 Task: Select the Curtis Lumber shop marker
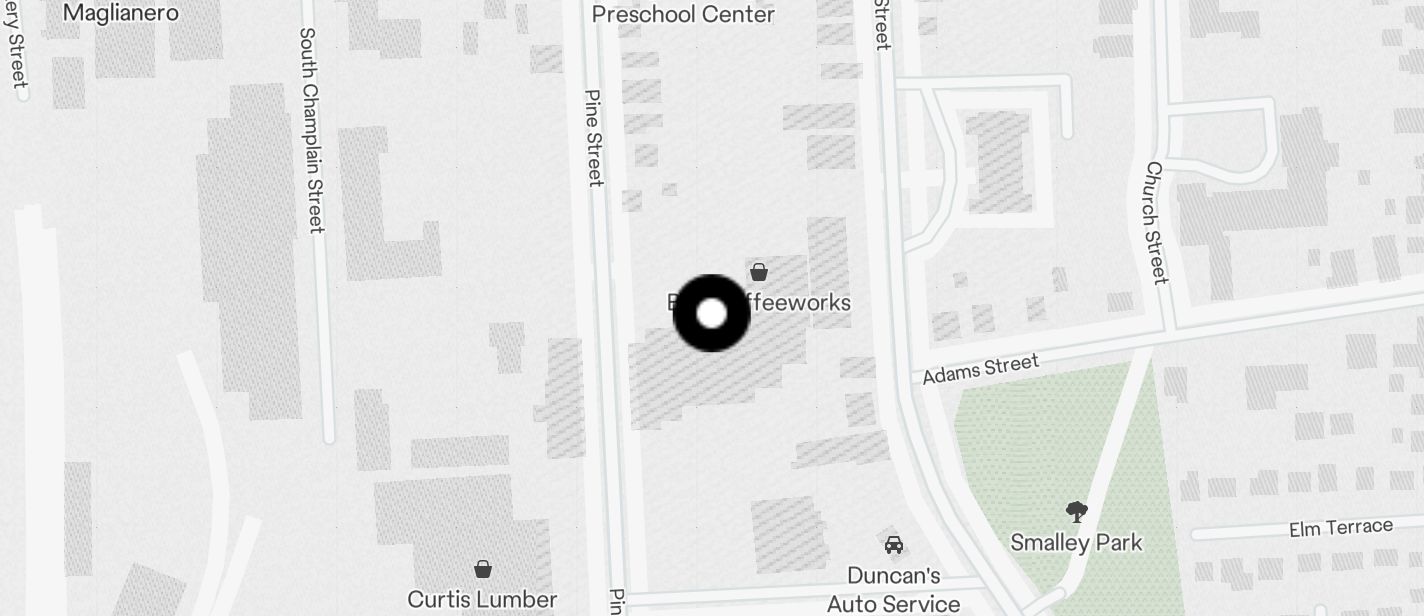click(483, 569)
